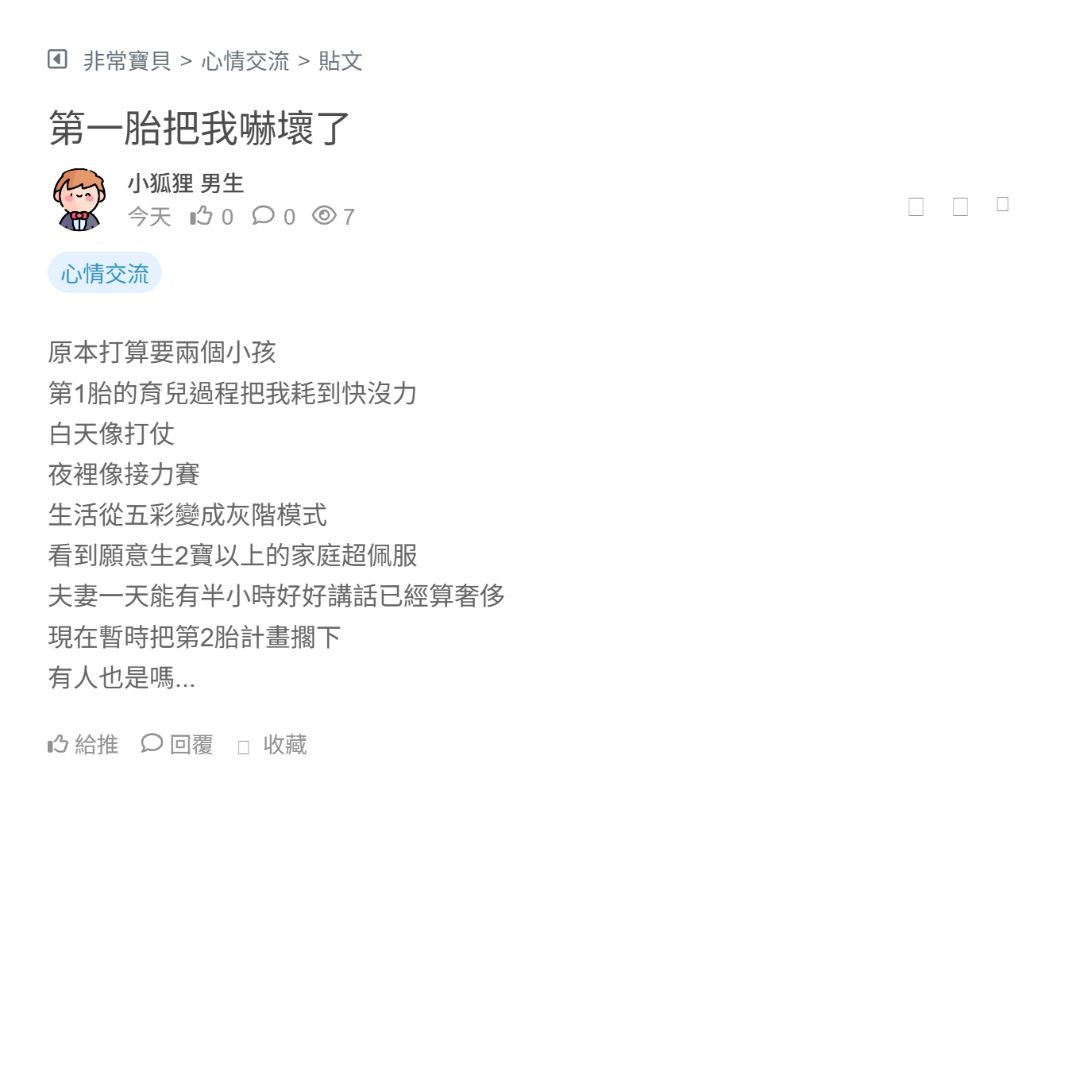The width and height of the screenshot is (1080, 1080).
Task: Tap the back icon in the breadcrumb
Action: [57, 60]
